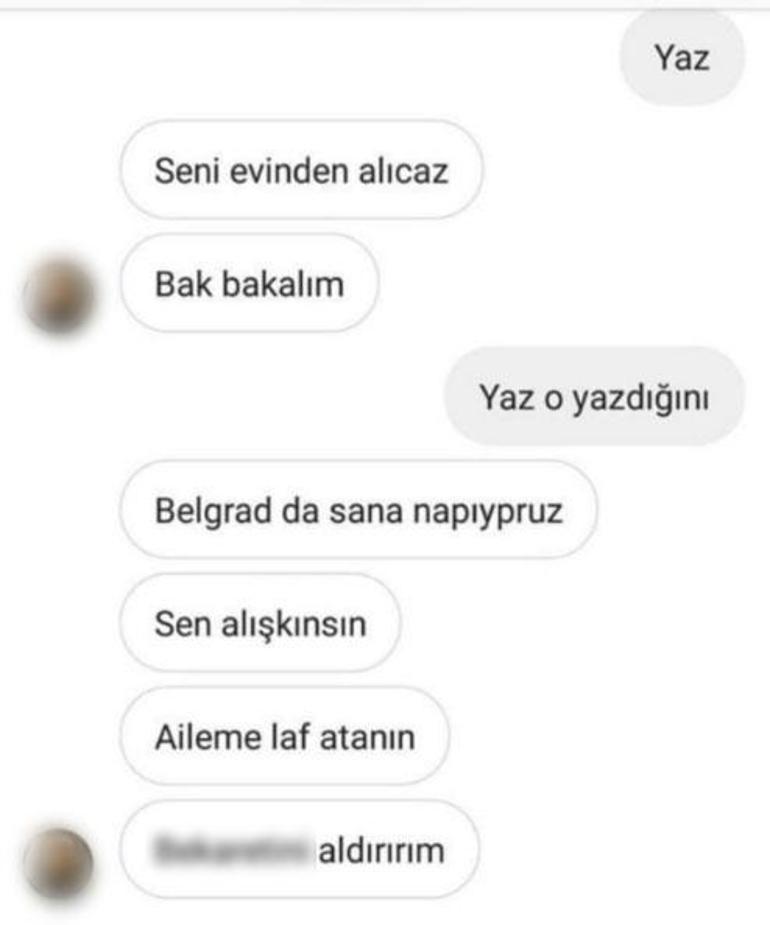Open sender's avatar beside 'Bak bakalım'

click(x=59, y=295)
